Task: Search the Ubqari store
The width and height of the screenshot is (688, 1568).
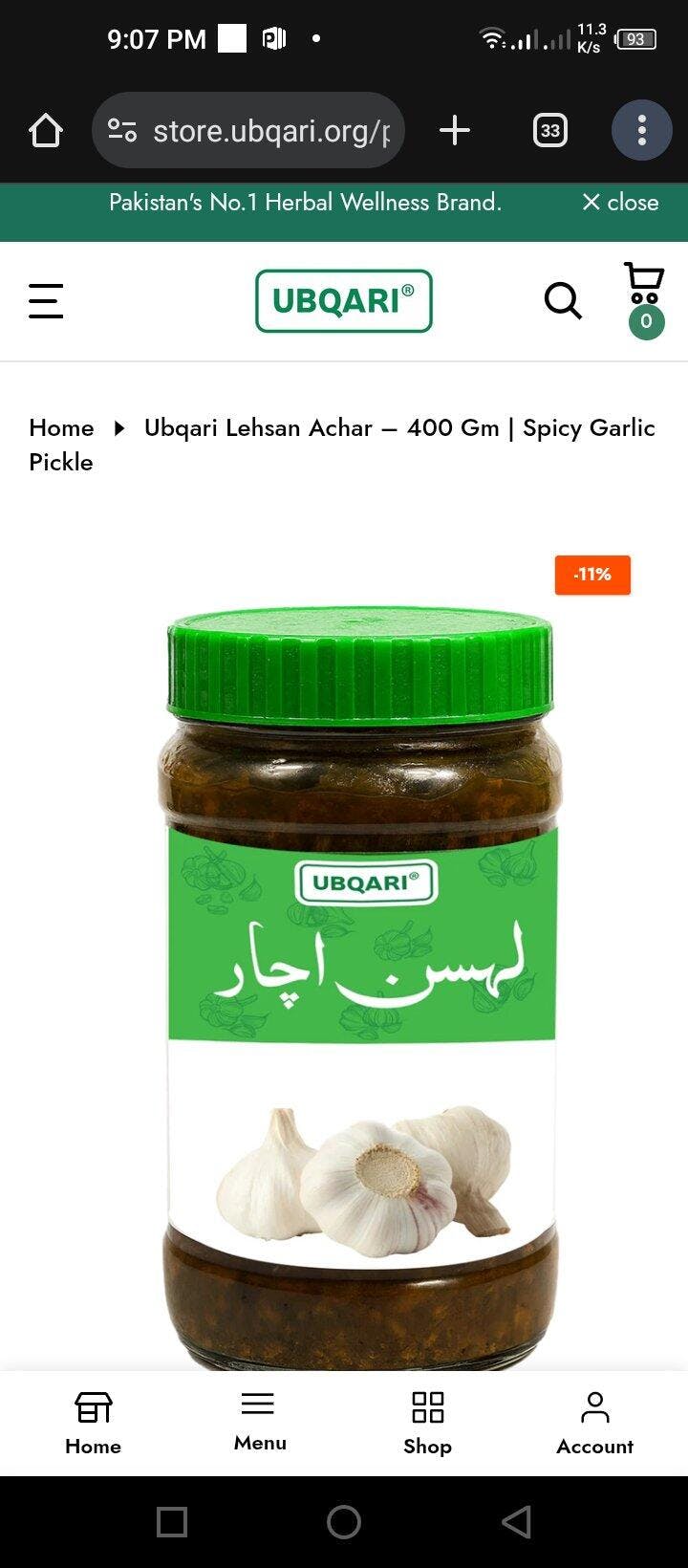Action: click(x=563, y=301)
